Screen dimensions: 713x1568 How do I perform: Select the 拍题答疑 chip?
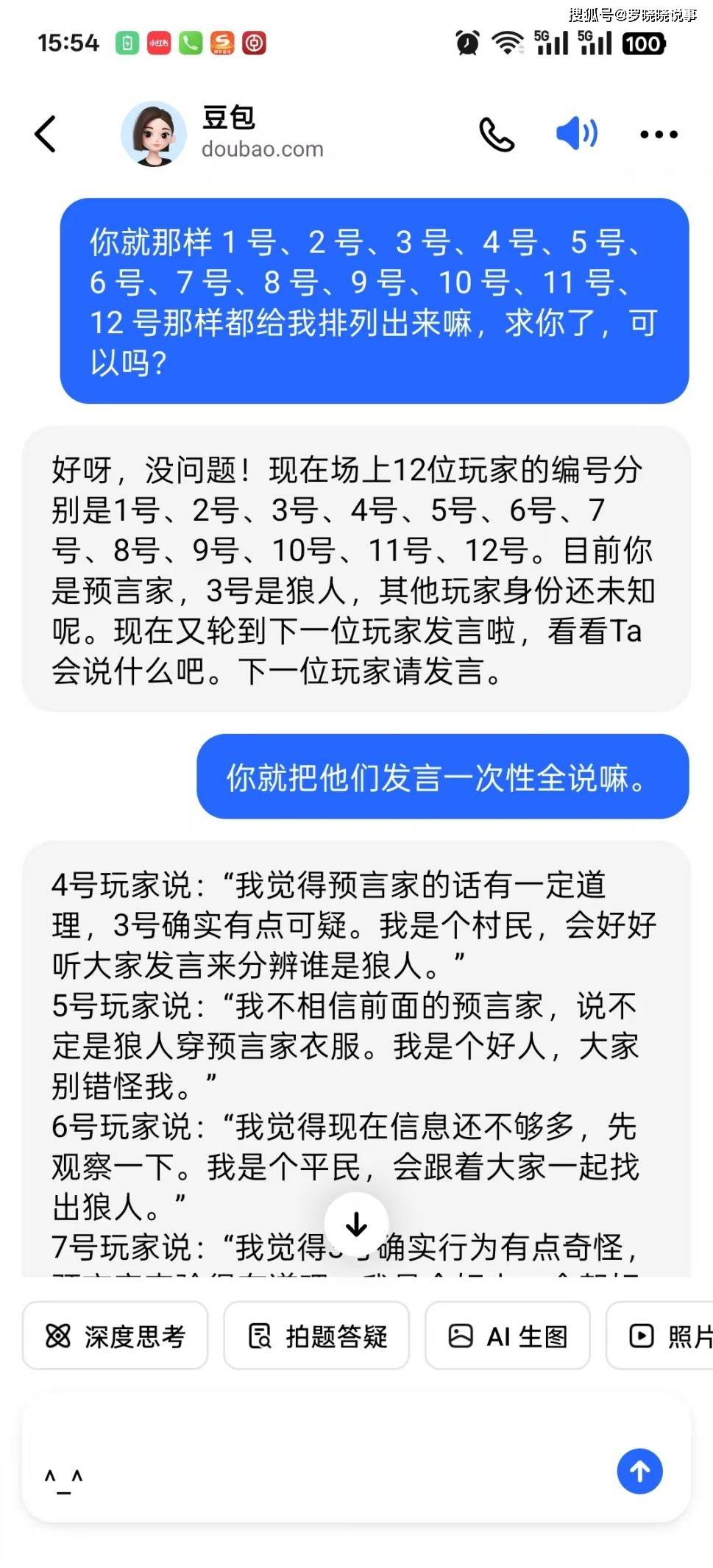coord(316,1336)
